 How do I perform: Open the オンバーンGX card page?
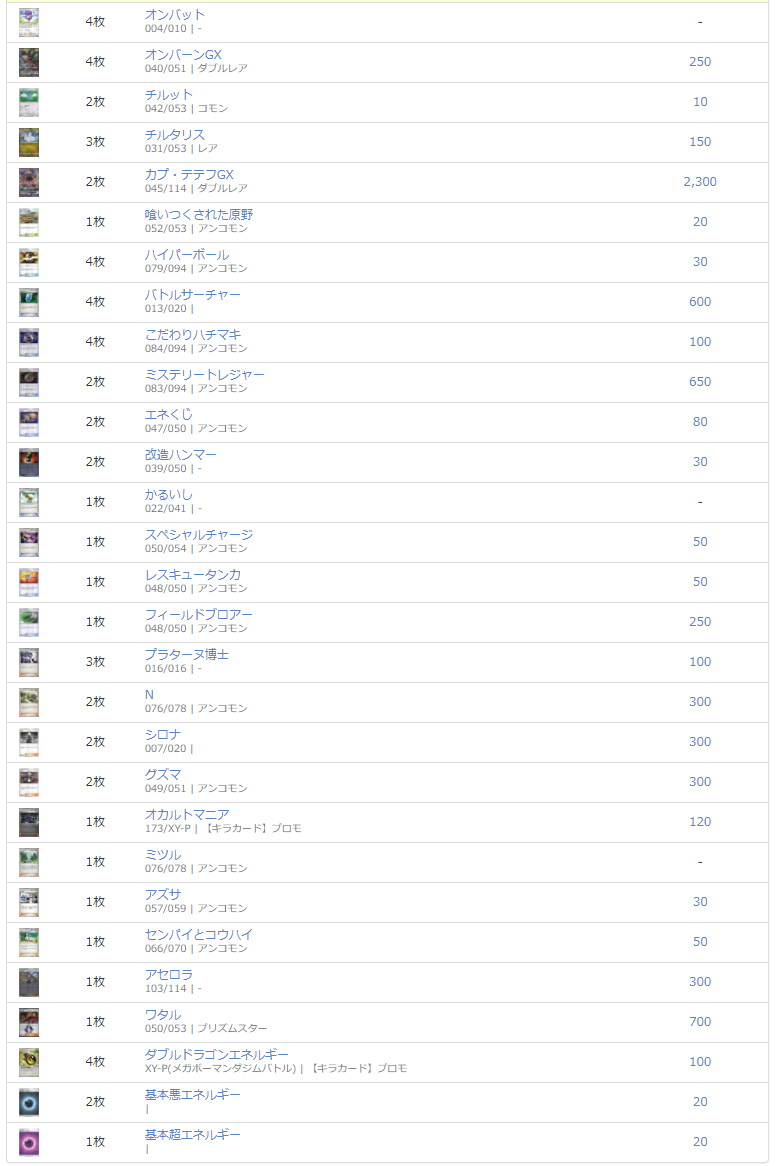point(183,55)
